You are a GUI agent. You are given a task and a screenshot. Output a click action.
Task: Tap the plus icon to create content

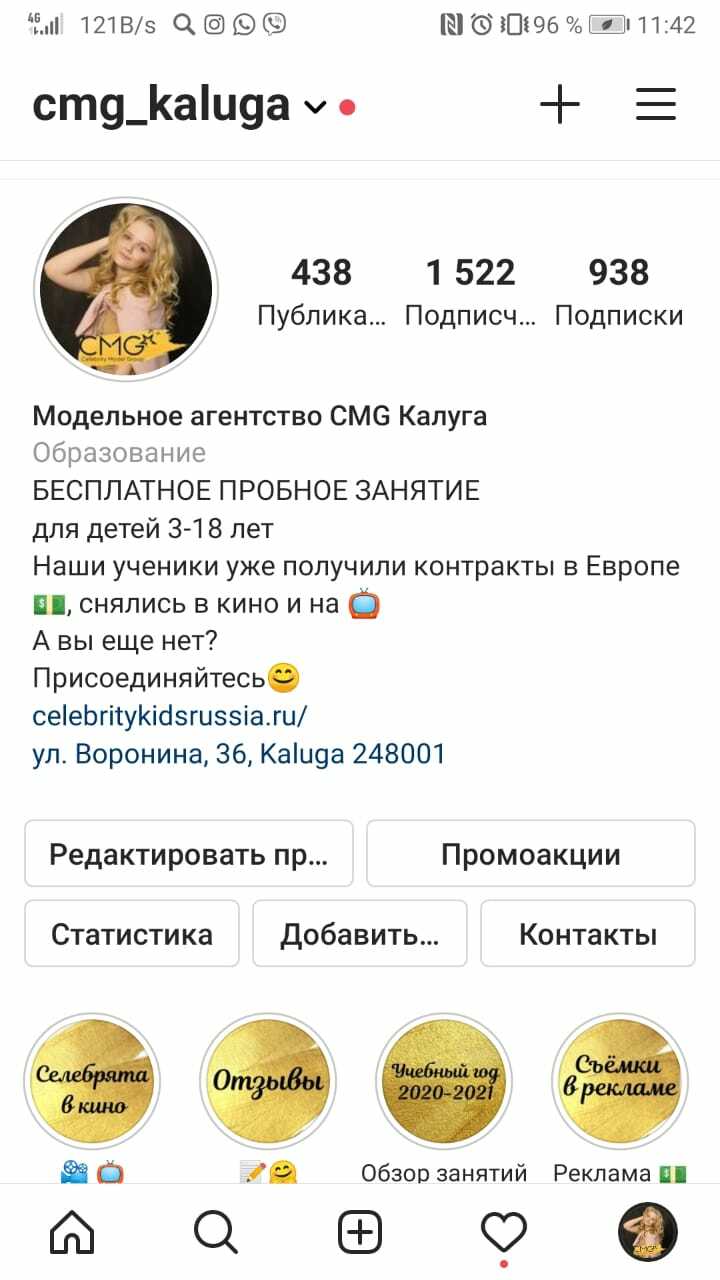click(560, 104)
